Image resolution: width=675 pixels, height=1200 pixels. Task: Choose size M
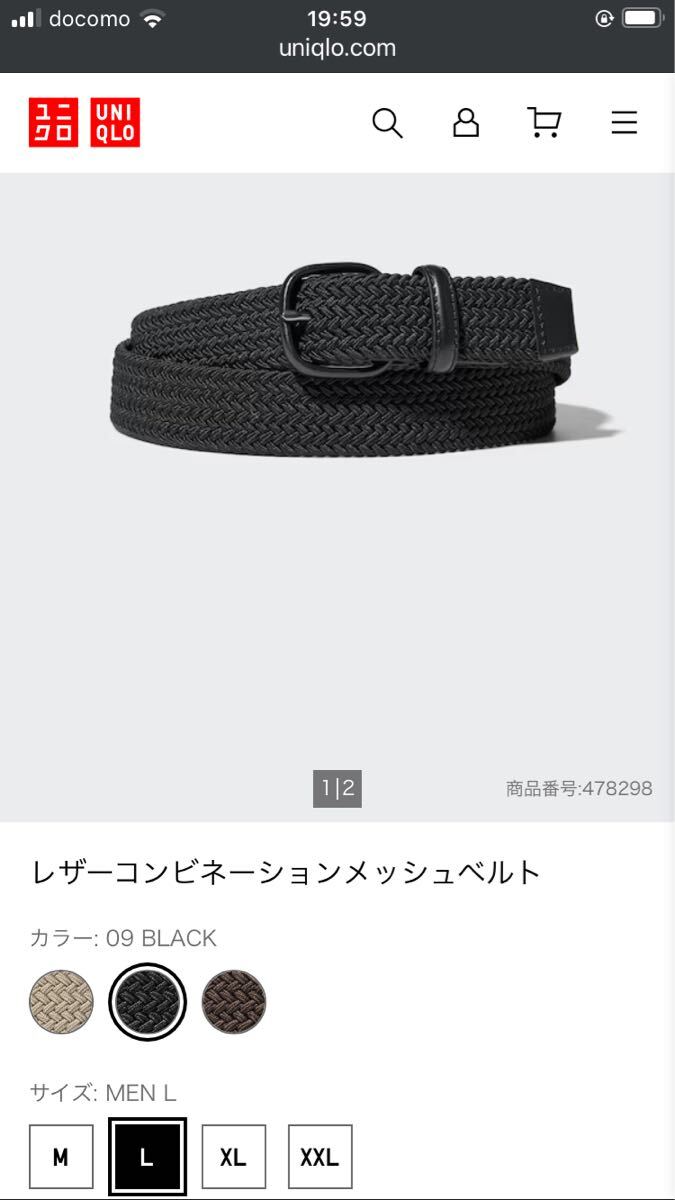click(61, 1157)
